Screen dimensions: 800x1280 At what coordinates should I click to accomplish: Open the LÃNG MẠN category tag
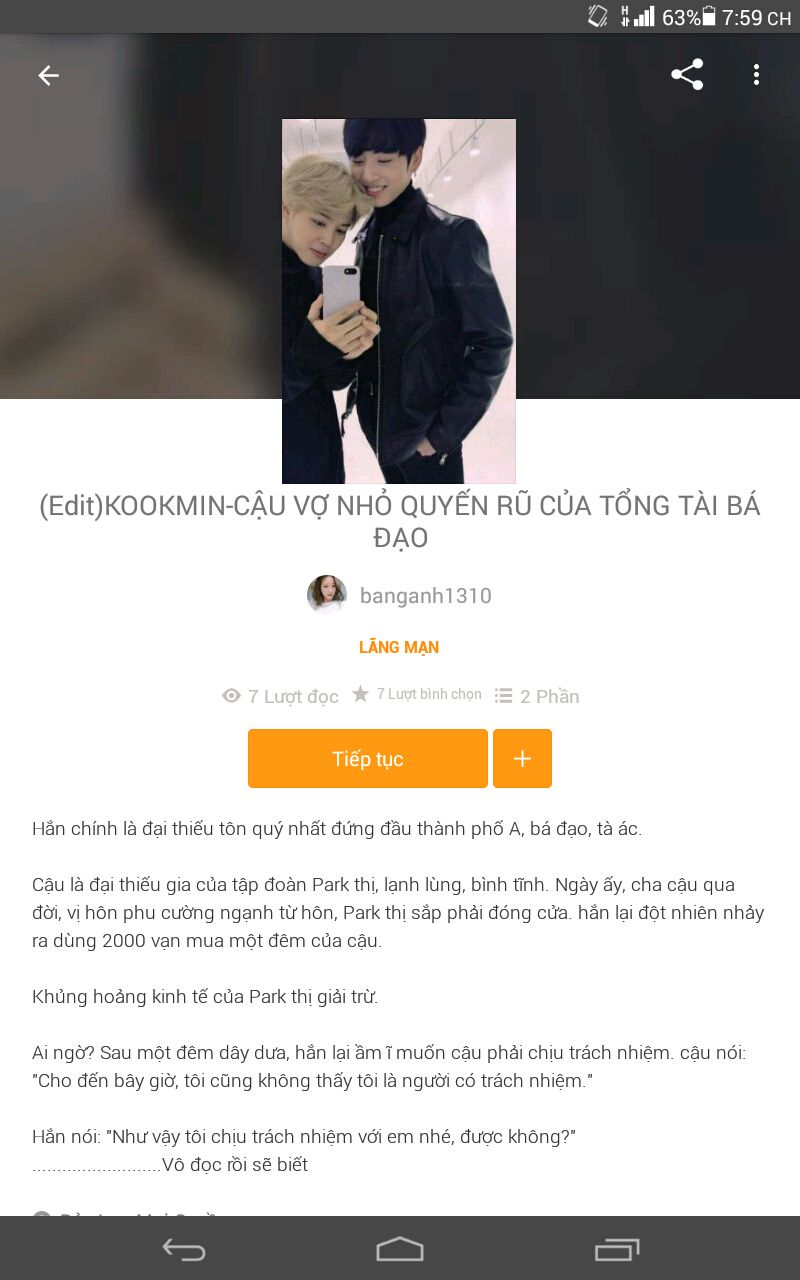[x=399, y=647]
